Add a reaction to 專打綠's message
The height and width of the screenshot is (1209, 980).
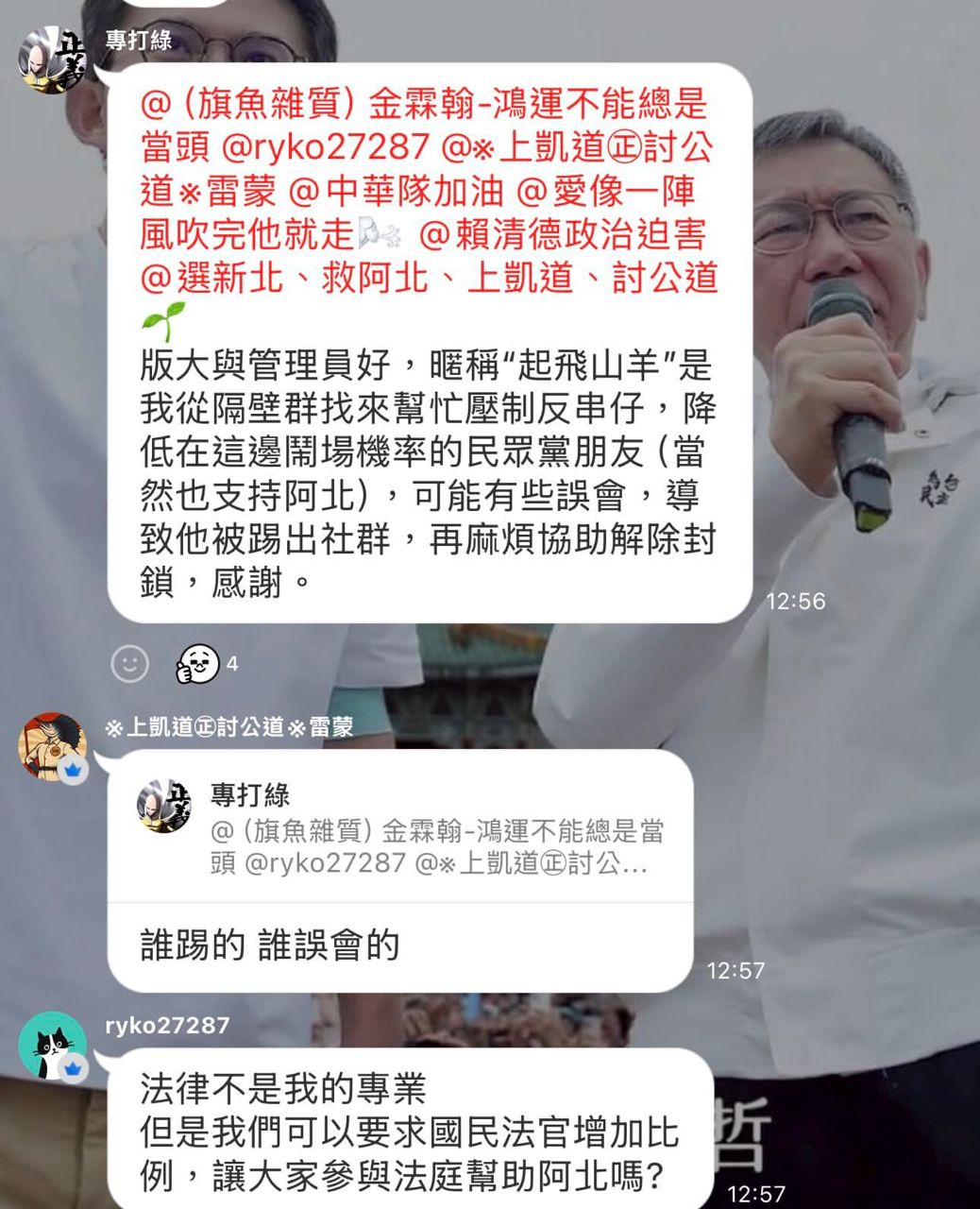130,664
